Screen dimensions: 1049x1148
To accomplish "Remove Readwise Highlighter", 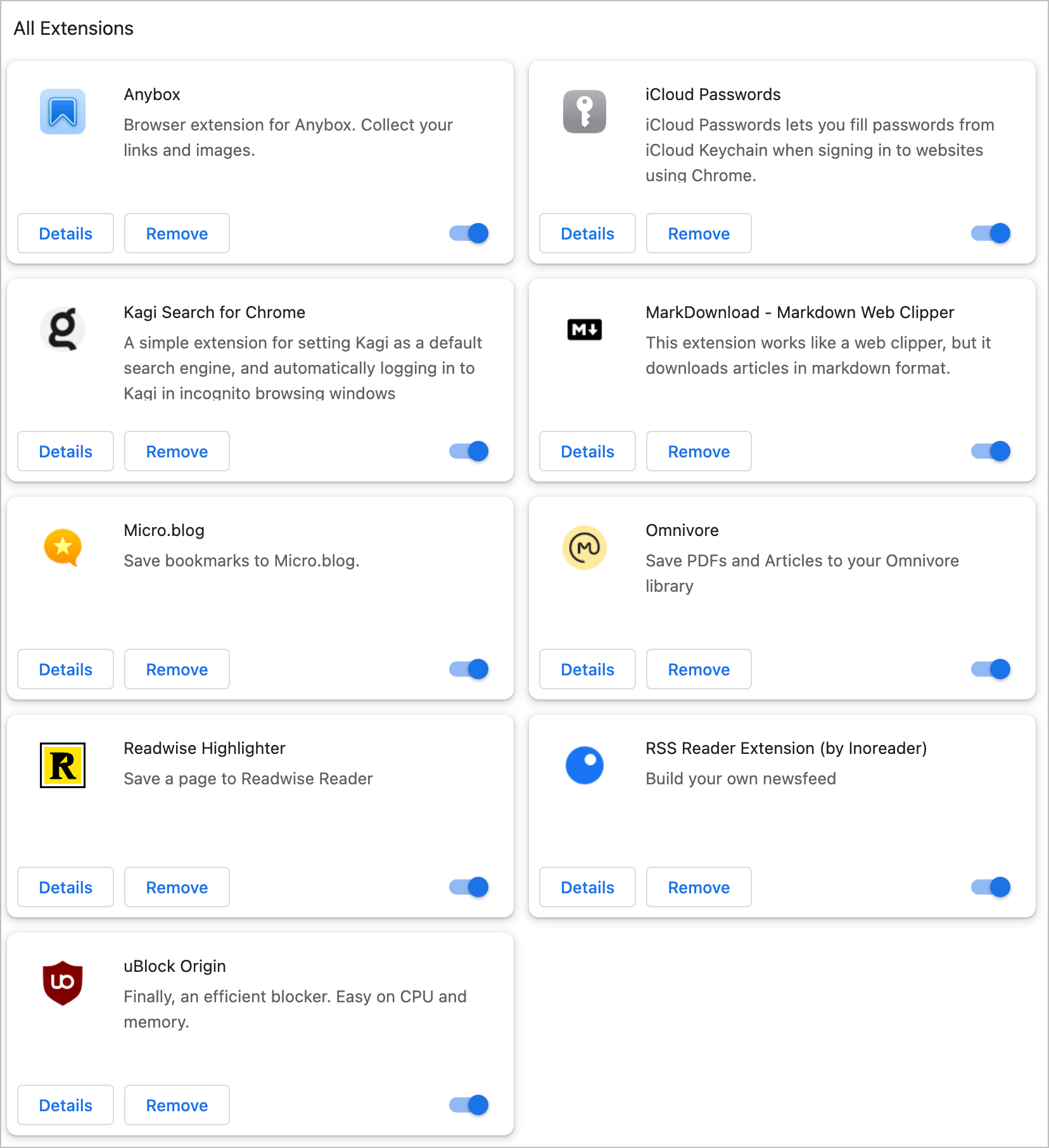I will pos(177,888).
